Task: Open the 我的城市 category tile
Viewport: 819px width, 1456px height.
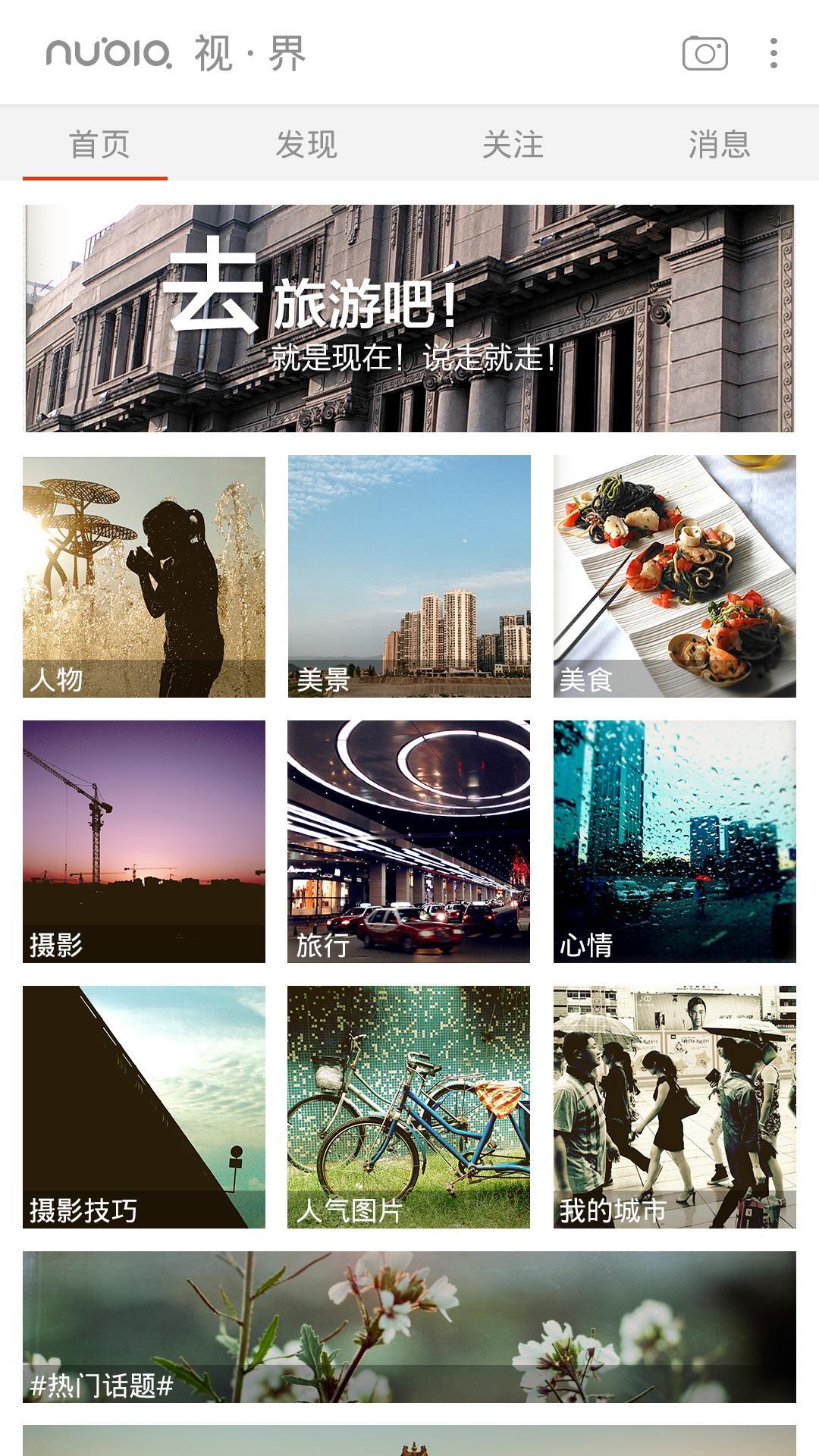Action: point(675,1107)
